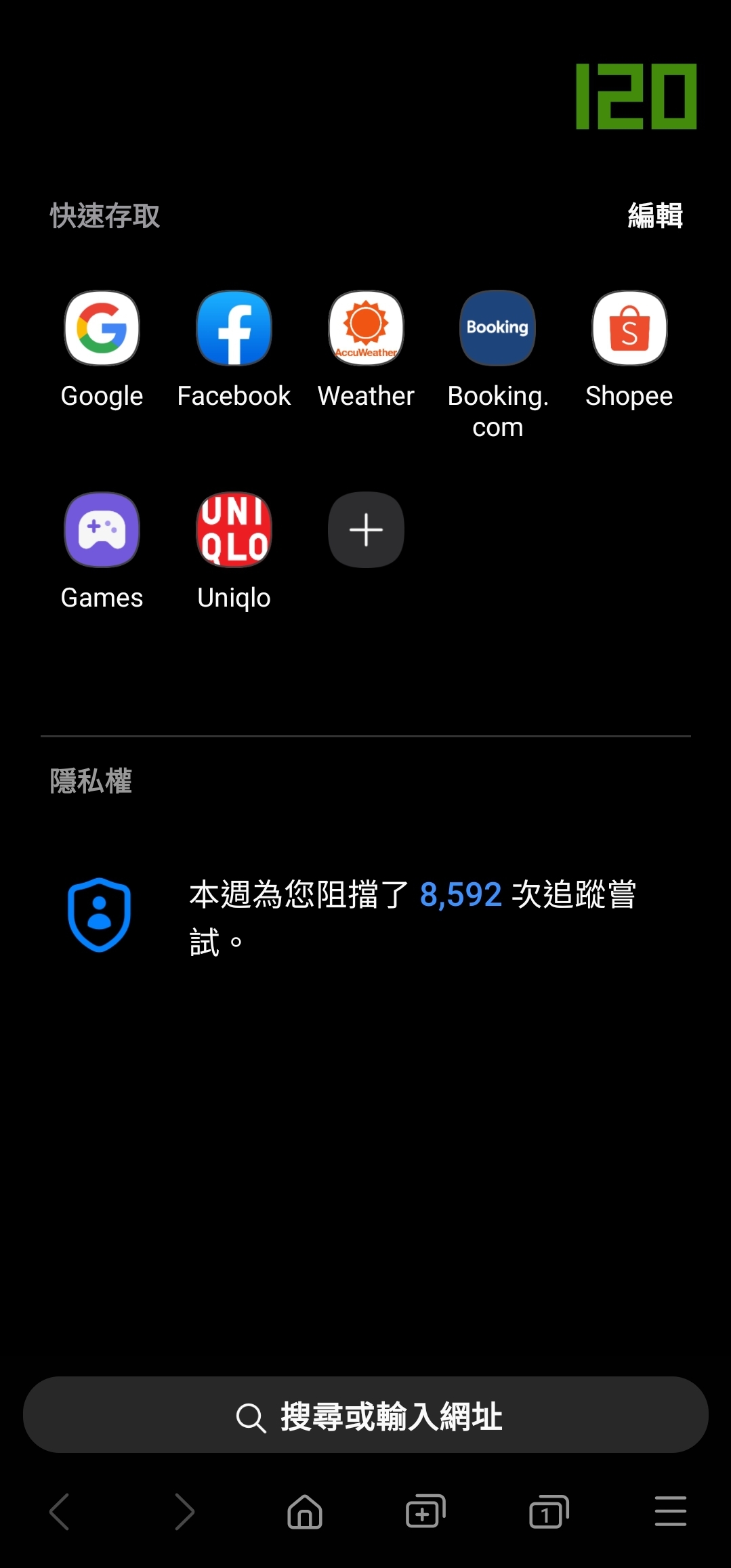Go to the browser home page

point(305,1511)
